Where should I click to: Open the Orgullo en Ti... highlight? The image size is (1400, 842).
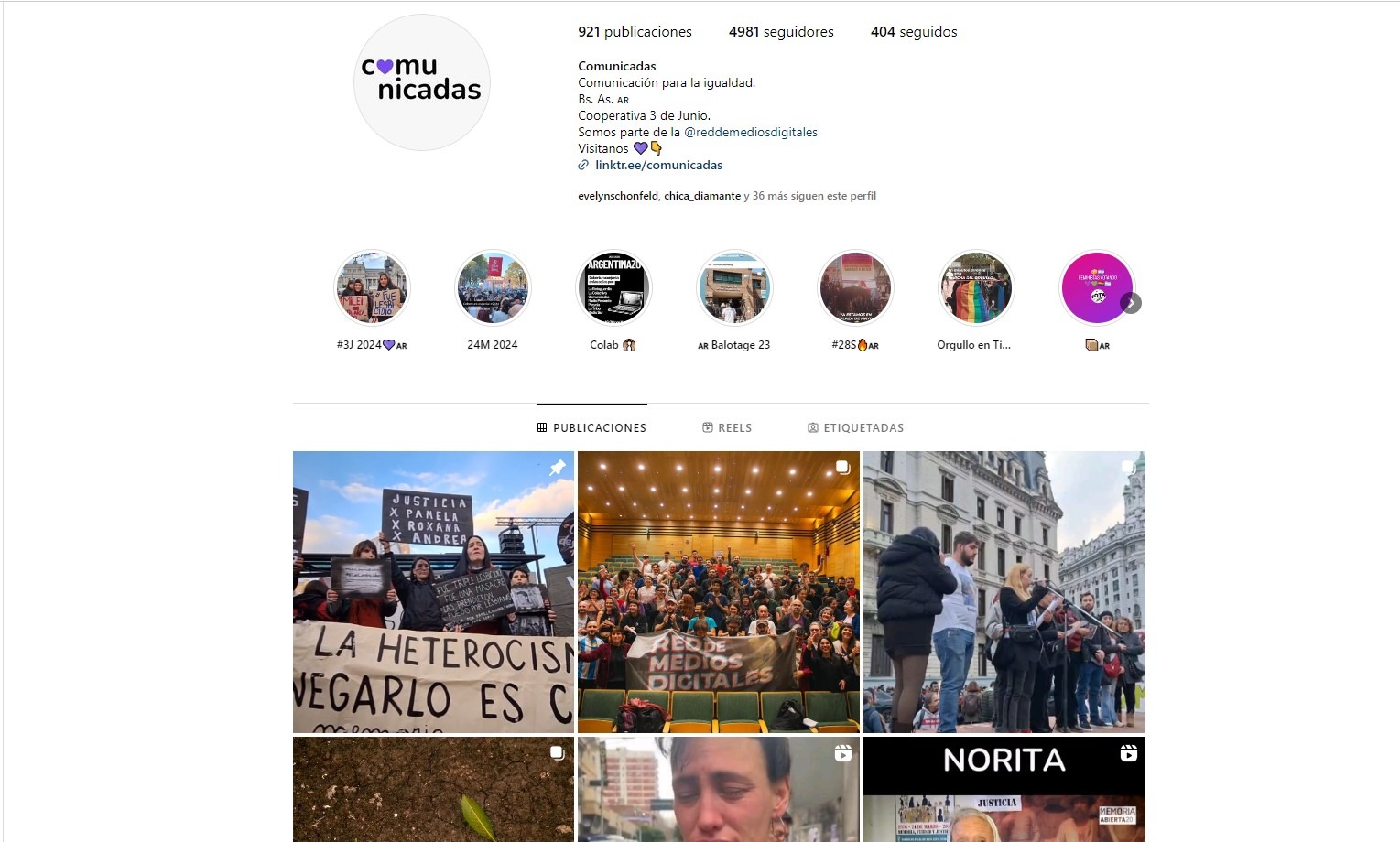click(x=975, y=288)
